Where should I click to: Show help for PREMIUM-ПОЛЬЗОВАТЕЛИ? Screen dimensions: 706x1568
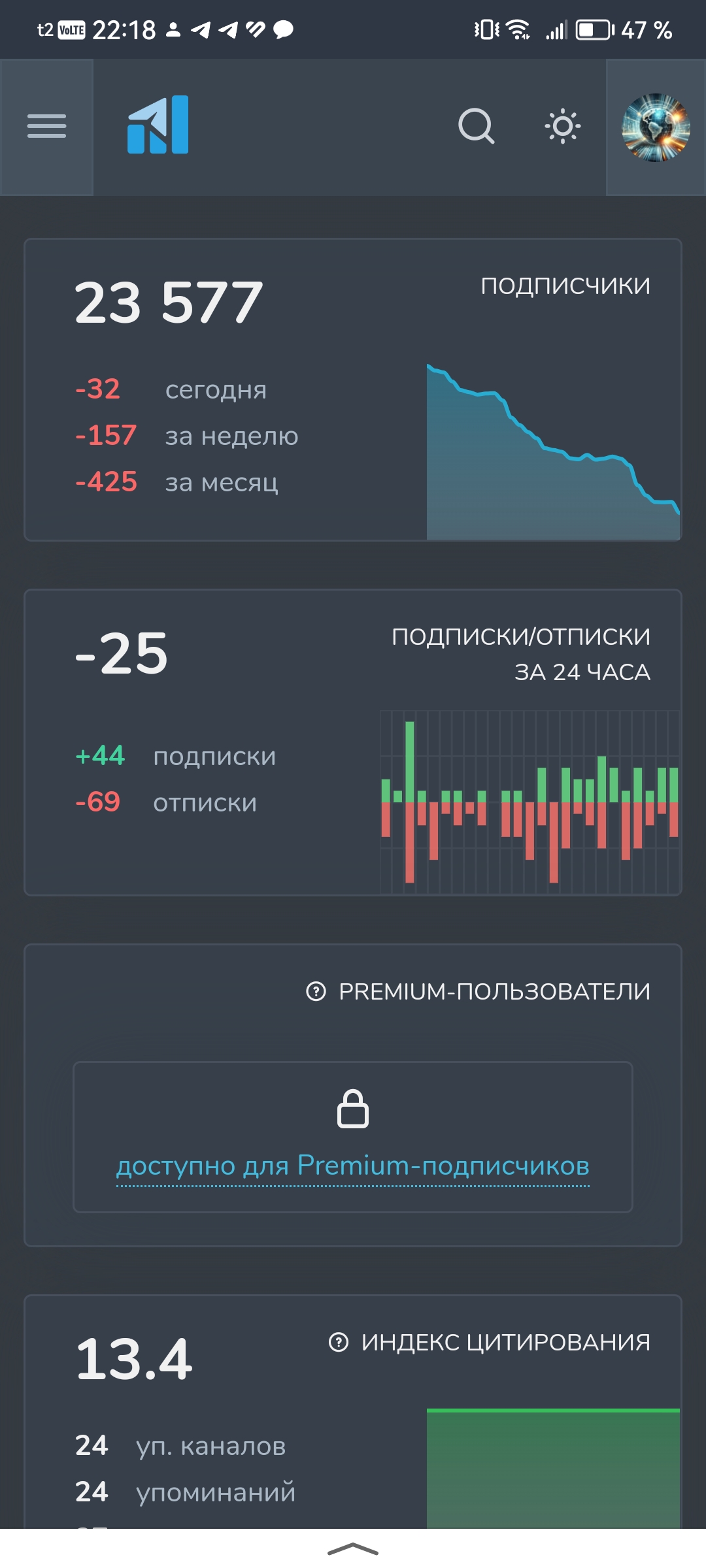coord(316,992)
